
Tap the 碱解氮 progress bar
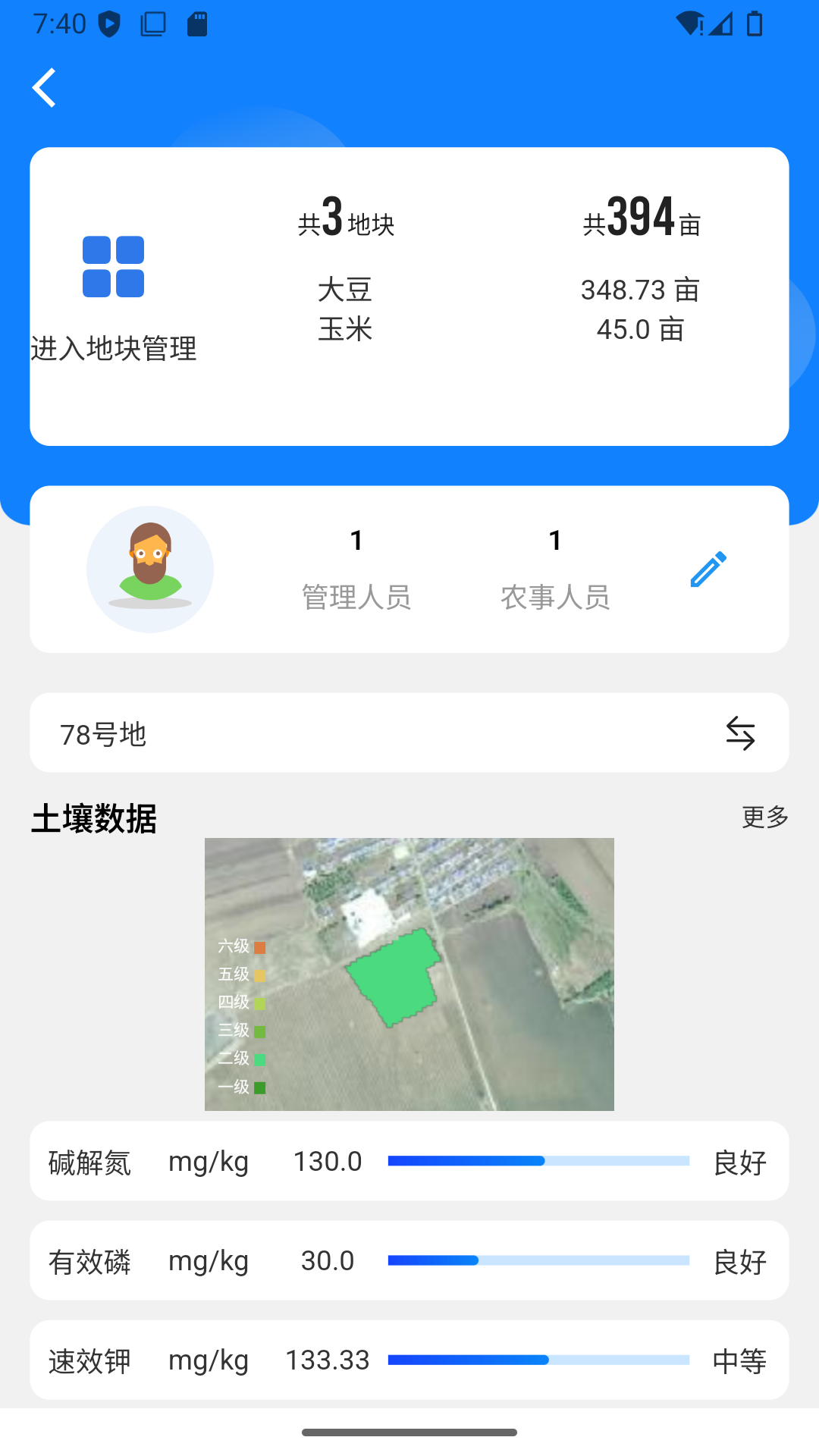click(538, 1160)
